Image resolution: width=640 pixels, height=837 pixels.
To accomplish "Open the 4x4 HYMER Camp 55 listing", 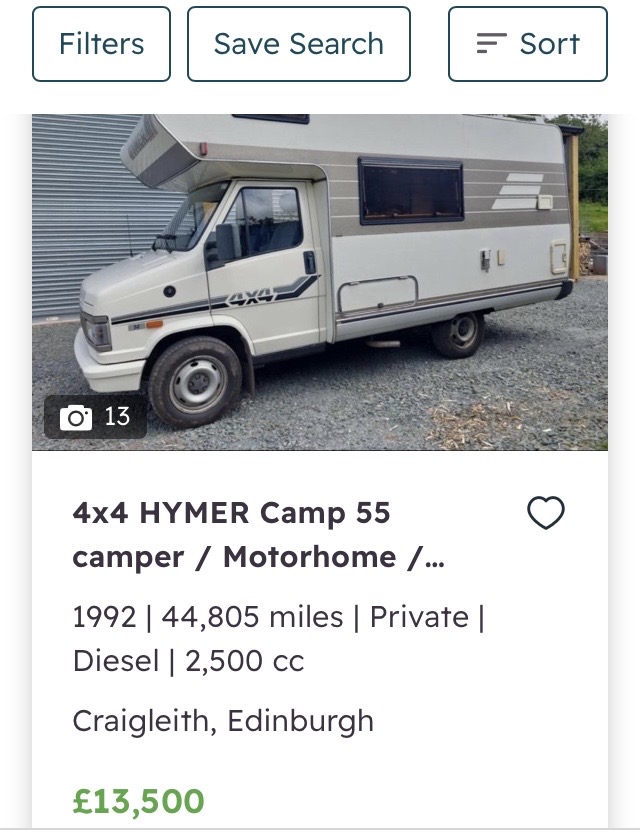I will (258, 534).
